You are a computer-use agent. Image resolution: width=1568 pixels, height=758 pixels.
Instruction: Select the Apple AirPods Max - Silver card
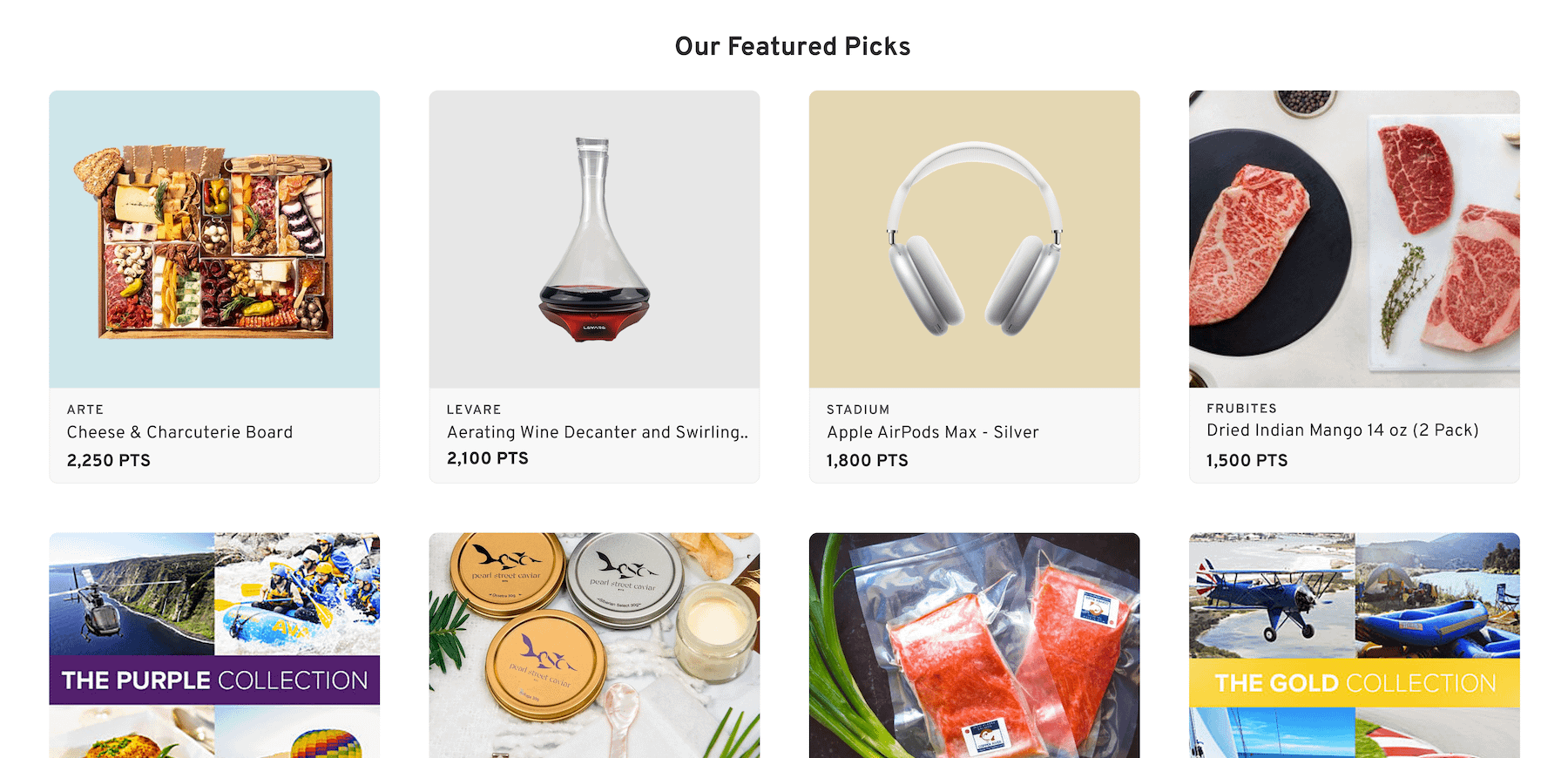pos(974,286)
